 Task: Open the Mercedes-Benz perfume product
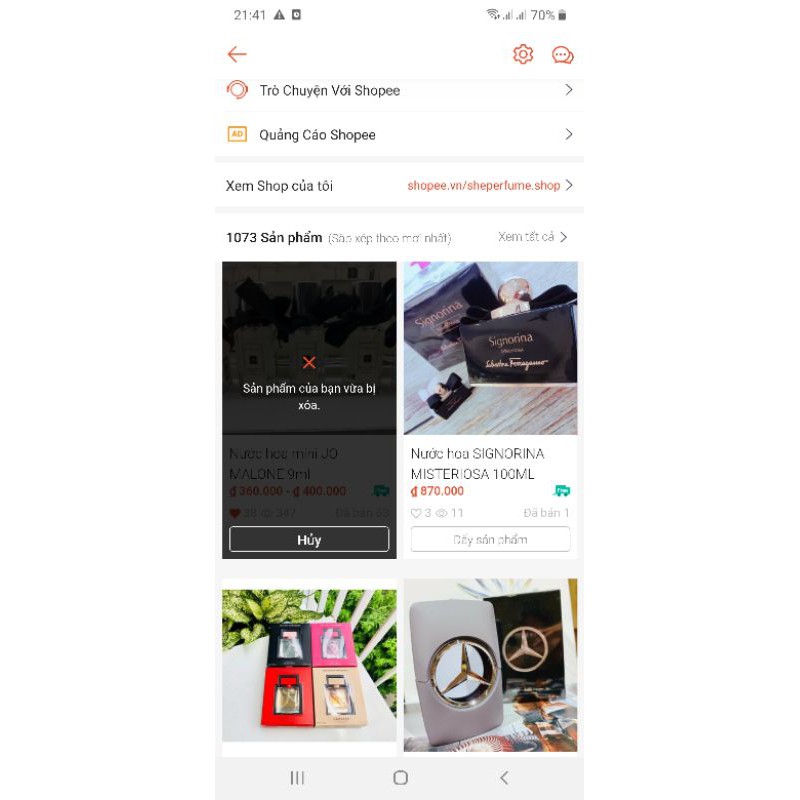tap(490, 665)
